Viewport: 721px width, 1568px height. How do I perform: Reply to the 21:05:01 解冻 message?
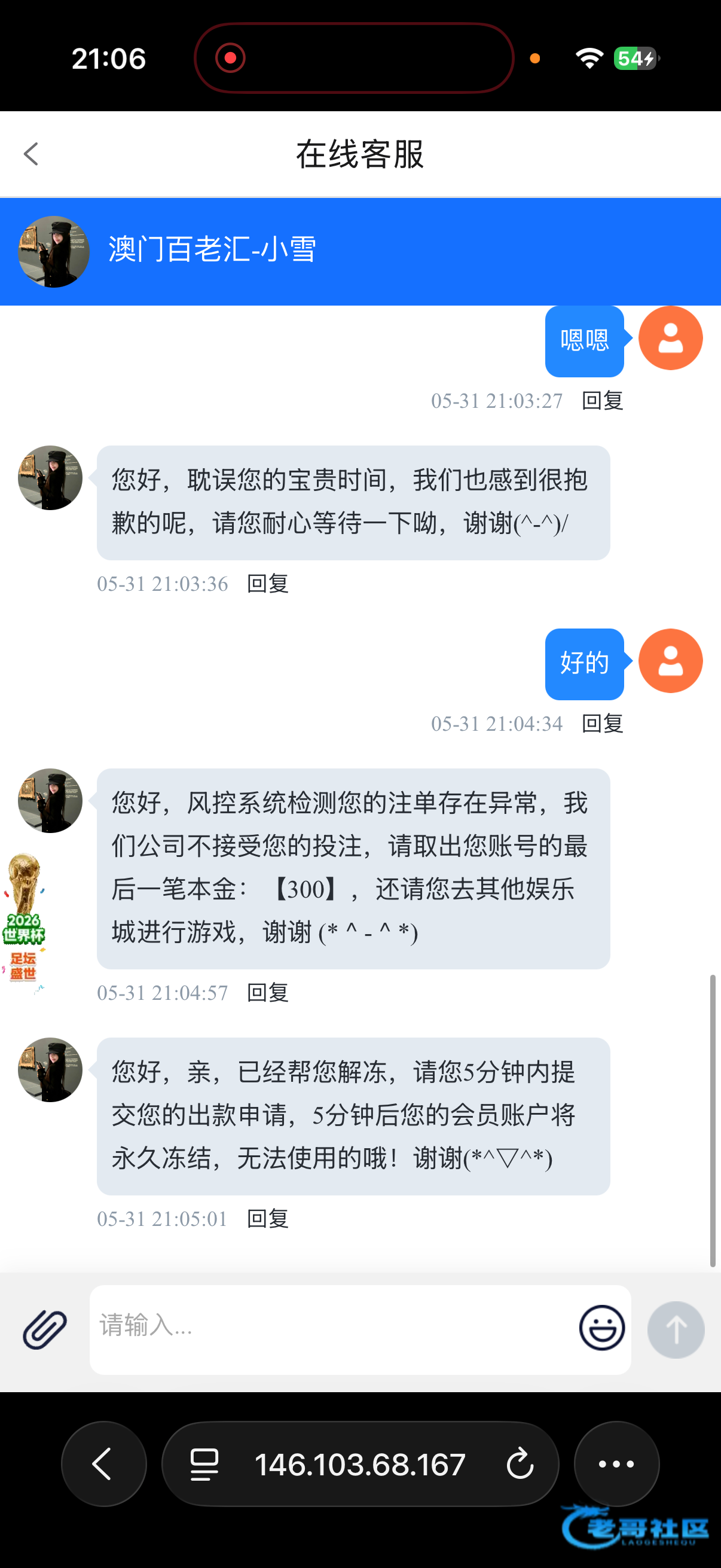[268, 1218]
